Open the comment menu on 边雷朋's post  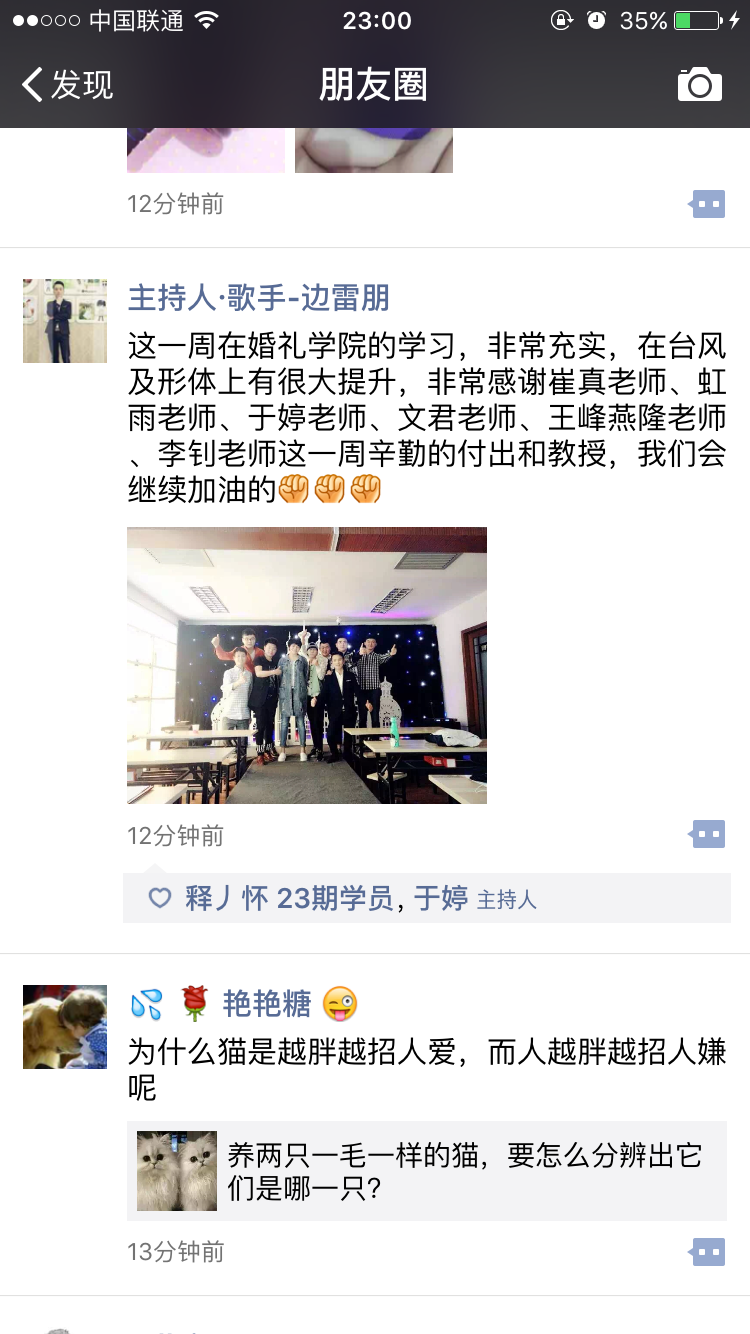708,834
